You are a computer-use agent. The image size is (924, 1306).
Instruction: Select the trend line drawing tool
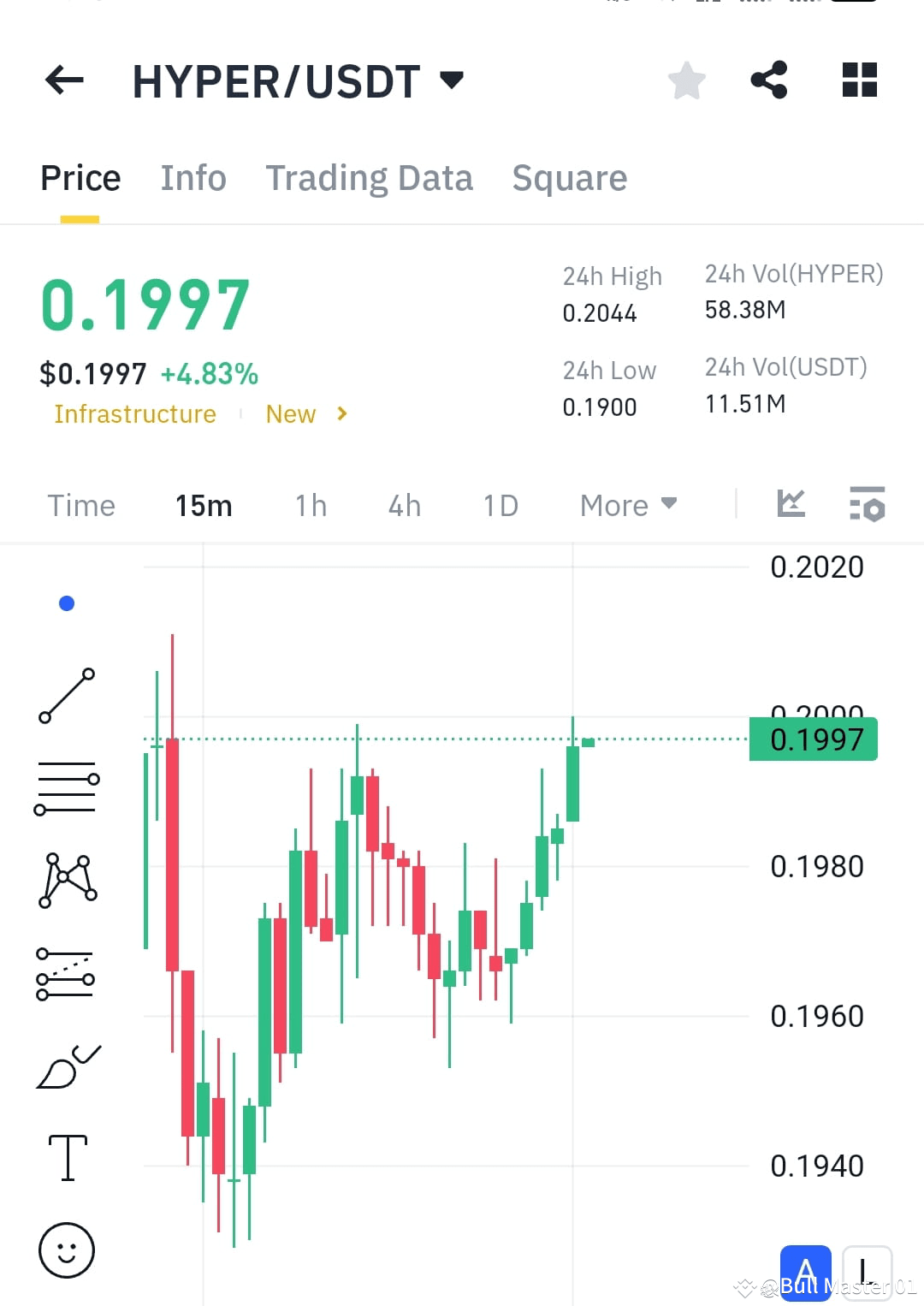tap(66, 695)
